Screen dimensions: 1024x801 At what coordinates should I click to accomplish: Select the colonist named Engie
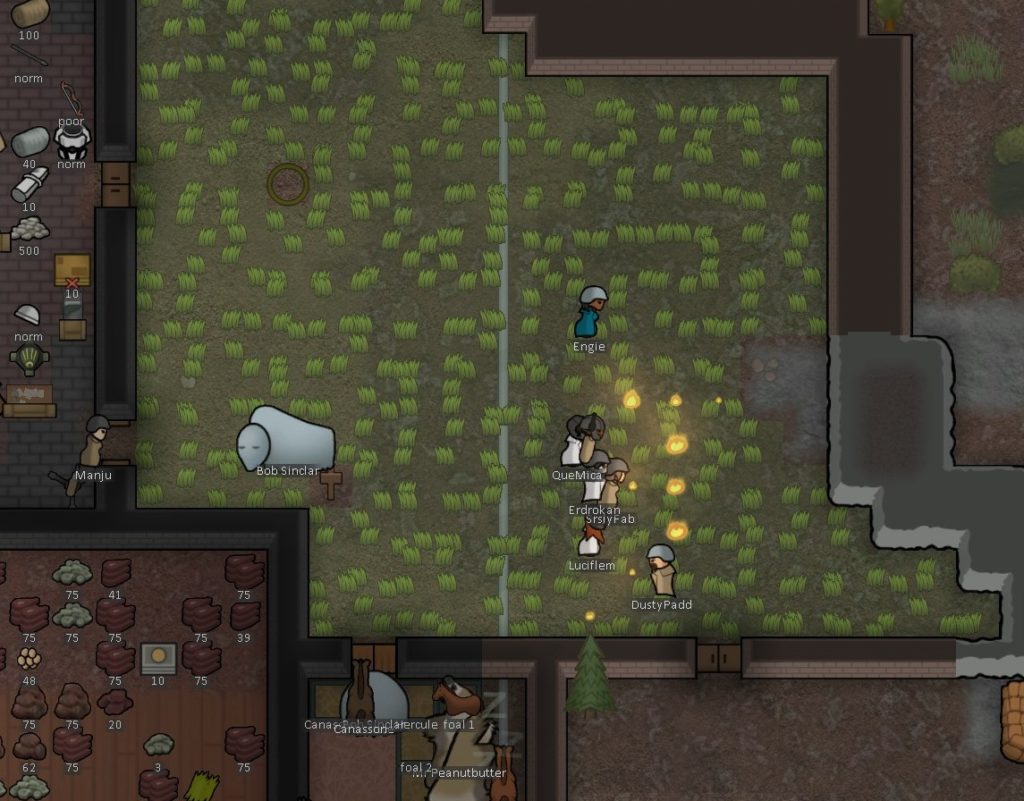(x=590, y=313)
